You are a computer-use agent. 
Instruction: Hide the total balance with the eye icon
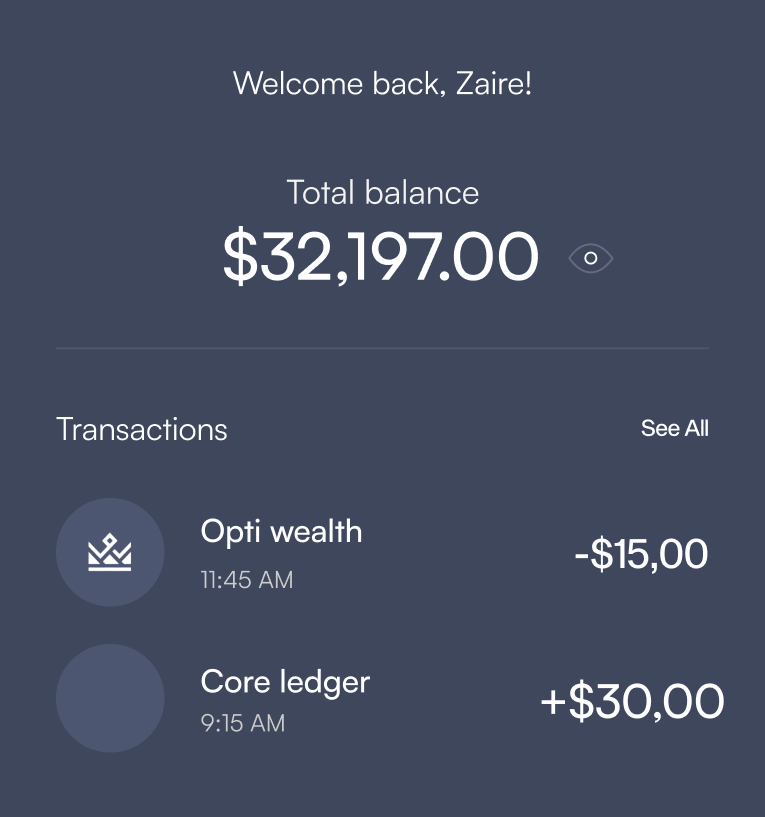coord(590,258)
